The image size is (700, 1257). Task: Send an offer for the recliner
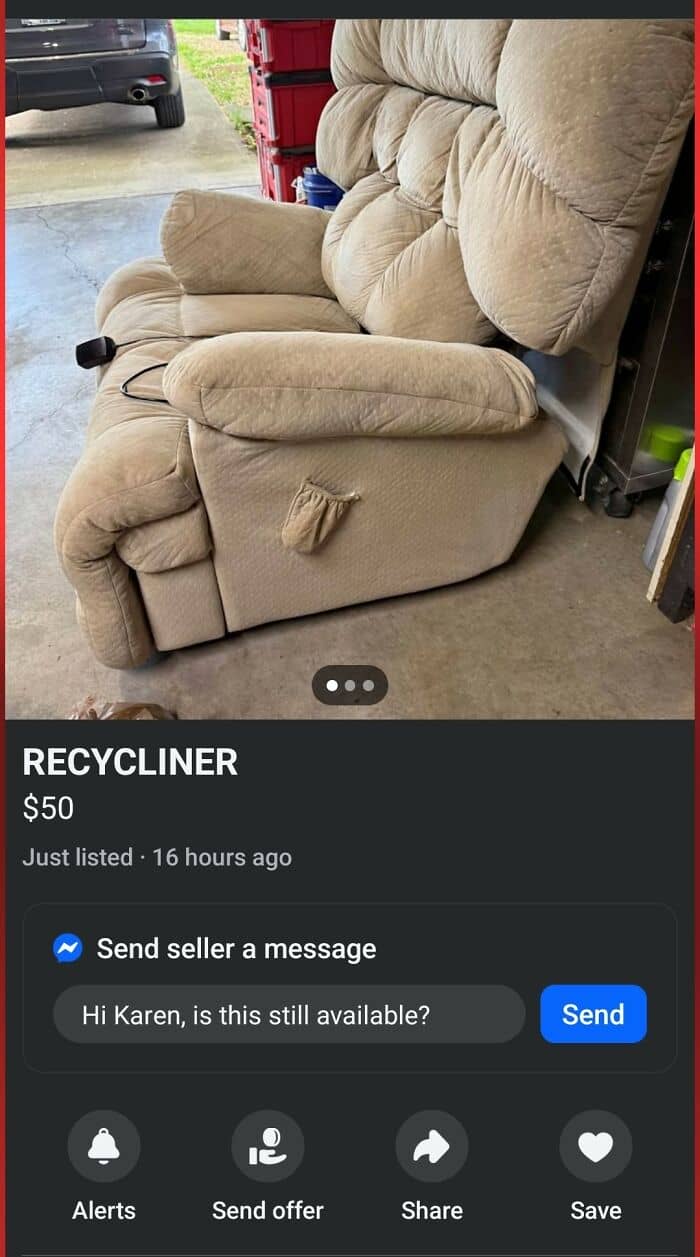[x=268, y=1146]
